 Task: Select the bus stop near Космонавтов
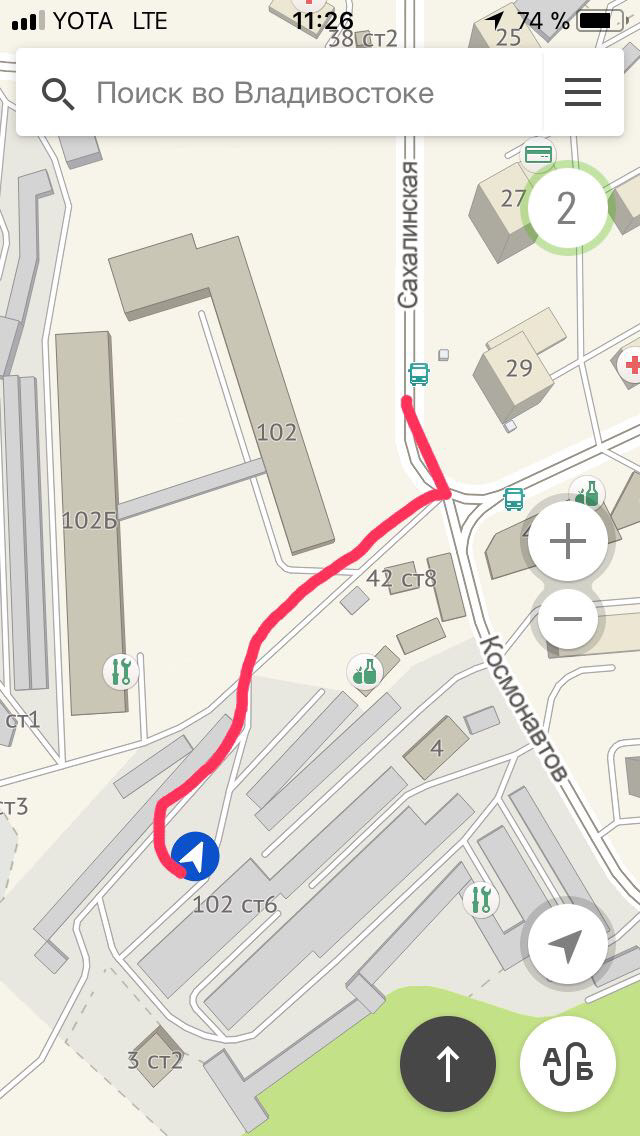(x=514, y=499)
